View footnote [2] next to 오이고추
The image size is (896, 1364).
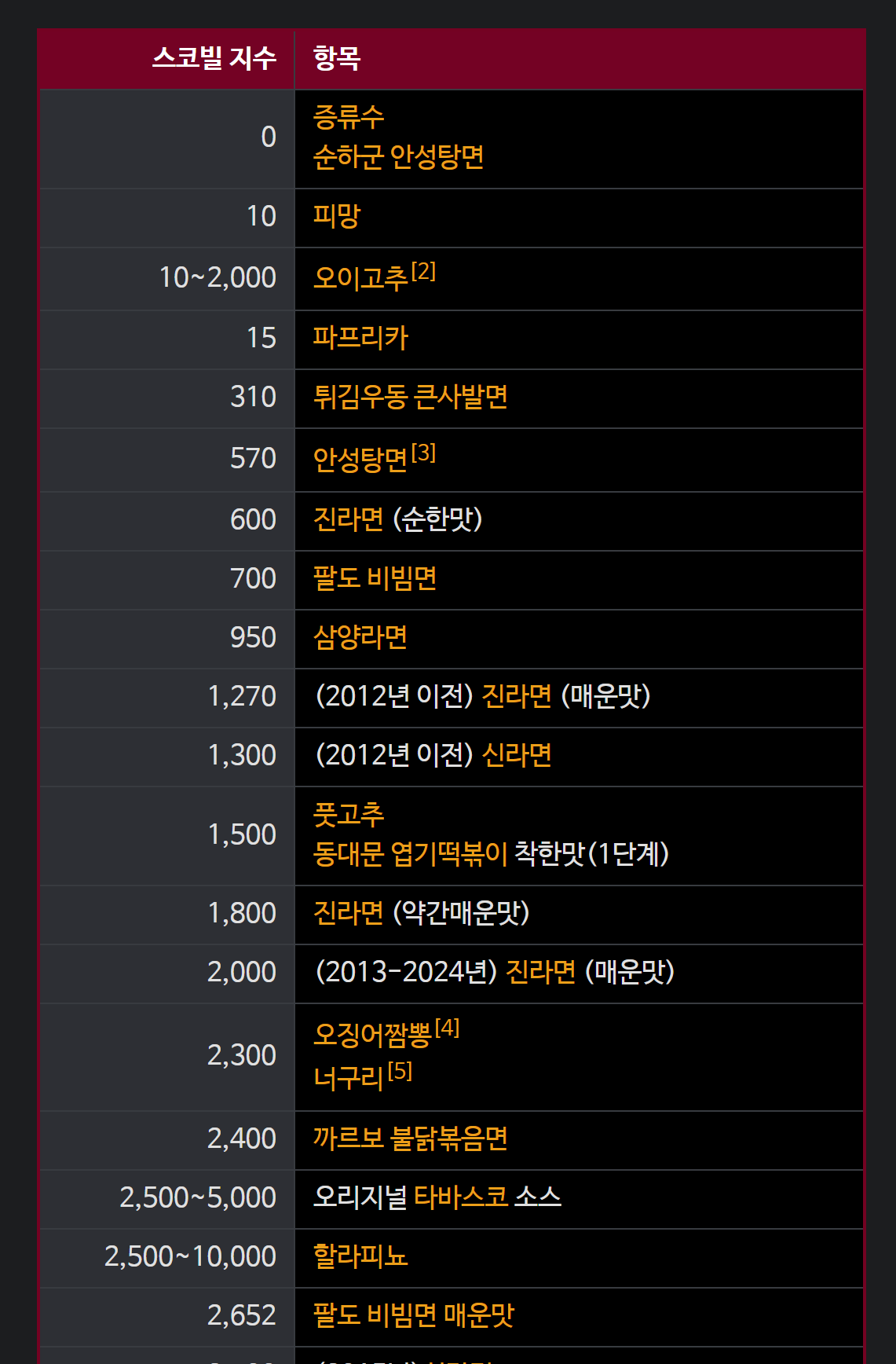(423, 271)
